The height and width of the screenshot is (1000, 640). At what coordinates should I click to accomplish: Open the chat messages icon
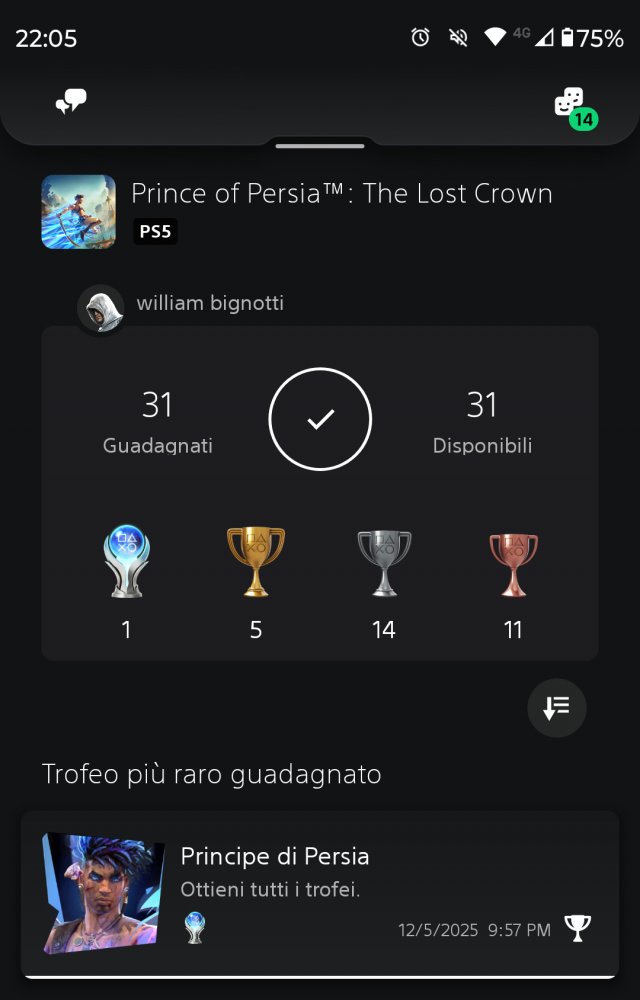(71, 101)
